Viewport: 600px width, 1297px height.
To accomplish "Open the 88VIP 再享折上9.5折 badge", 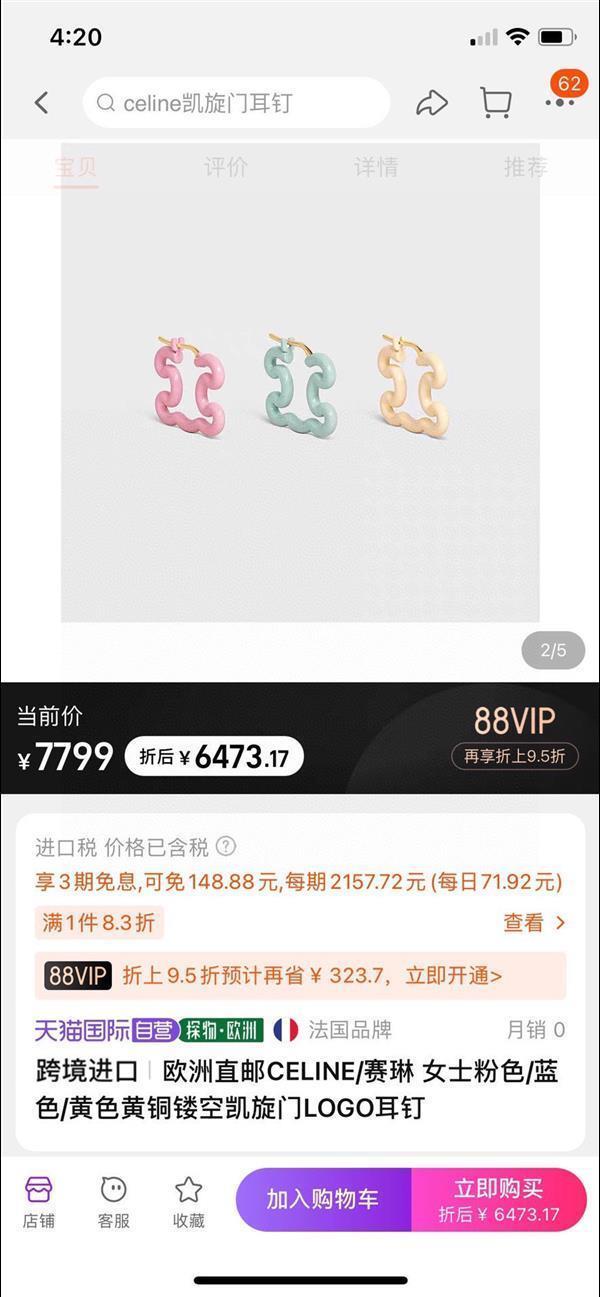I will click(514, 756).
